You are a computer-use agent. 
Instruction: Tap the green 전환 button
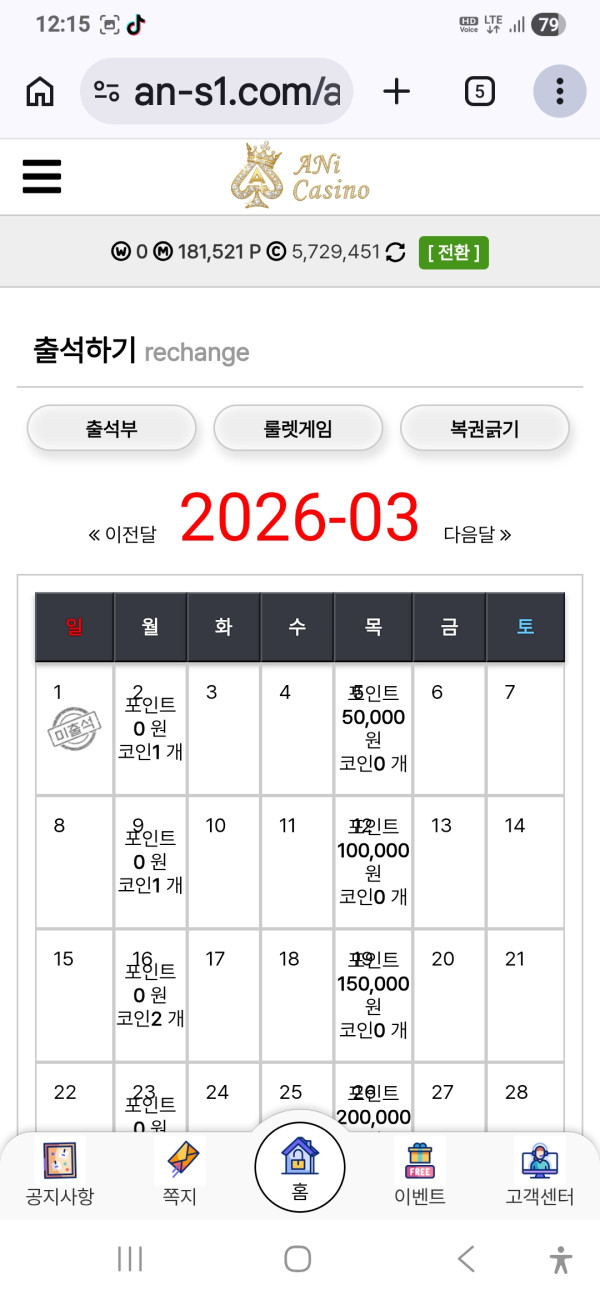click(454, 252)
